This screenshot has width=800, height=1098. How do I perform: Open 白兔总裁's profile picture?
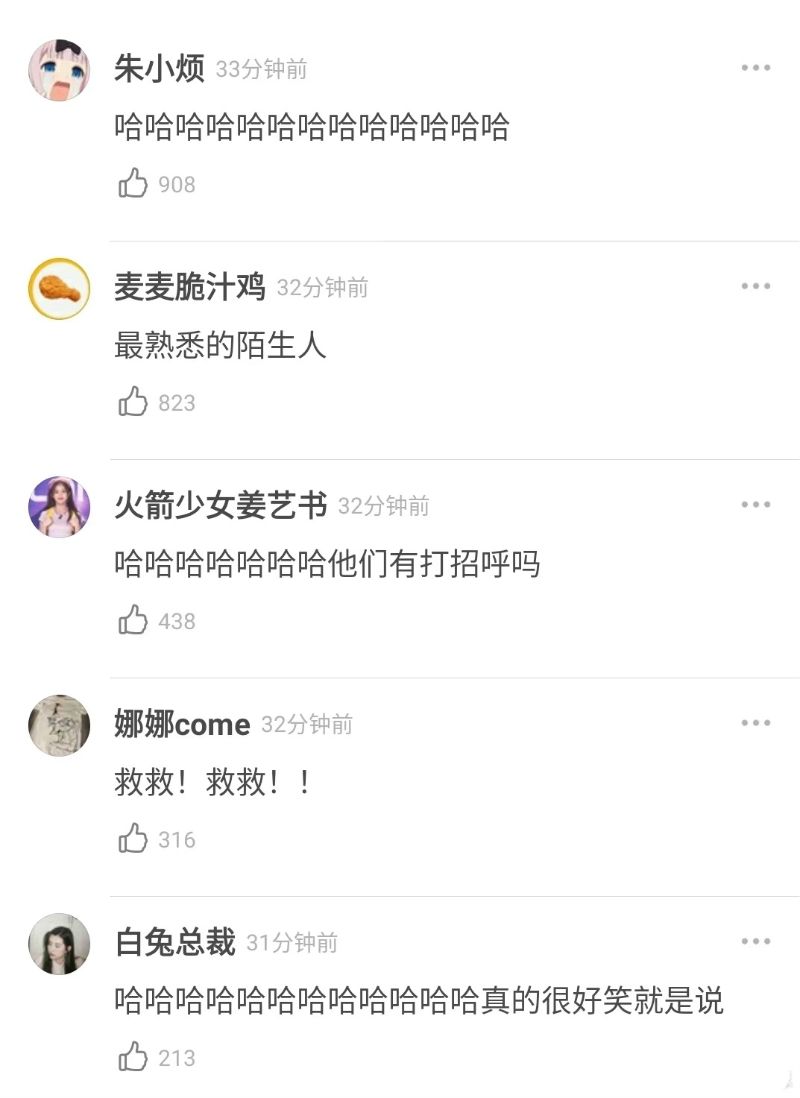pos(59,944)
